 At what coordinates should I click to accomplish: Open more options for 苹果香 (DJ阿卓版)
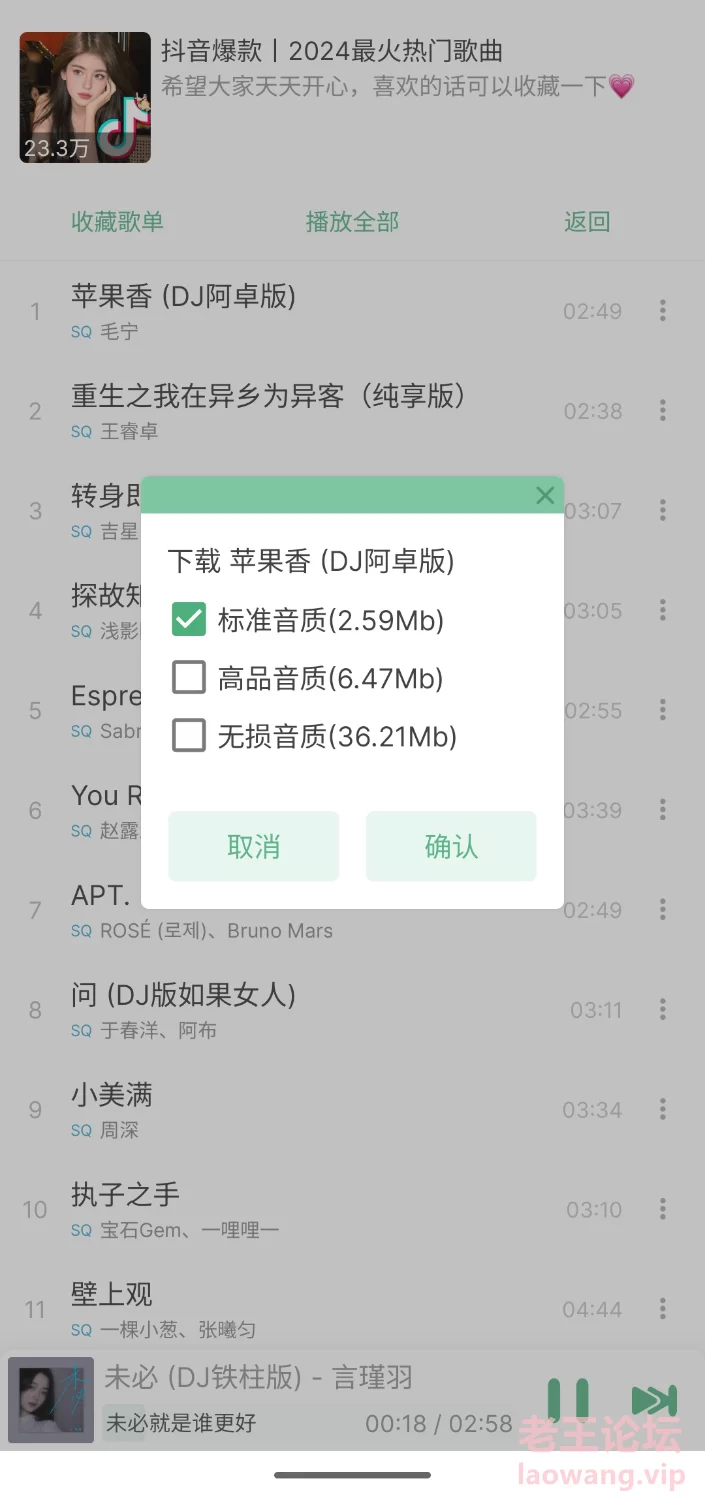pyautogui.click(x=662, y=311)
